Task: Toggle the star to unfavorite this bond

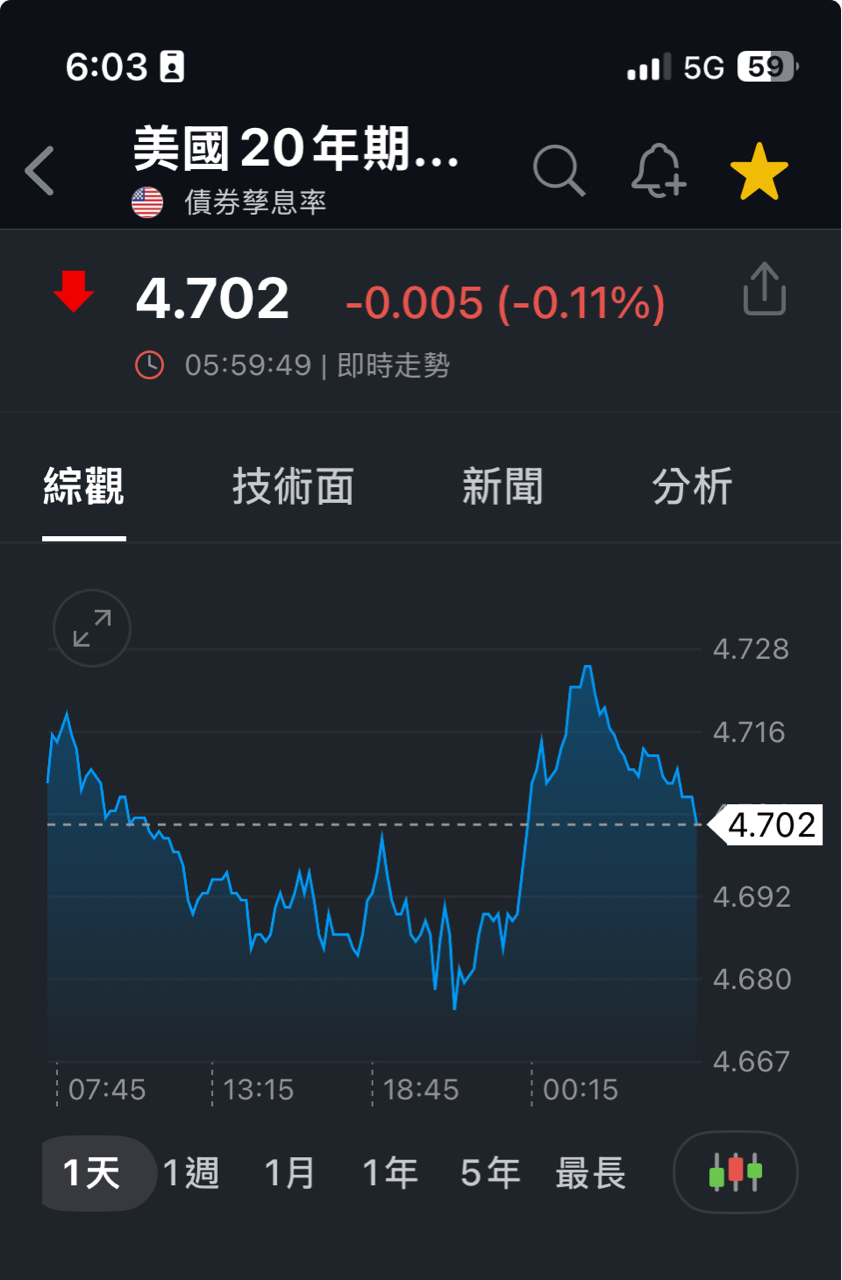Action: tap(759, 171)
